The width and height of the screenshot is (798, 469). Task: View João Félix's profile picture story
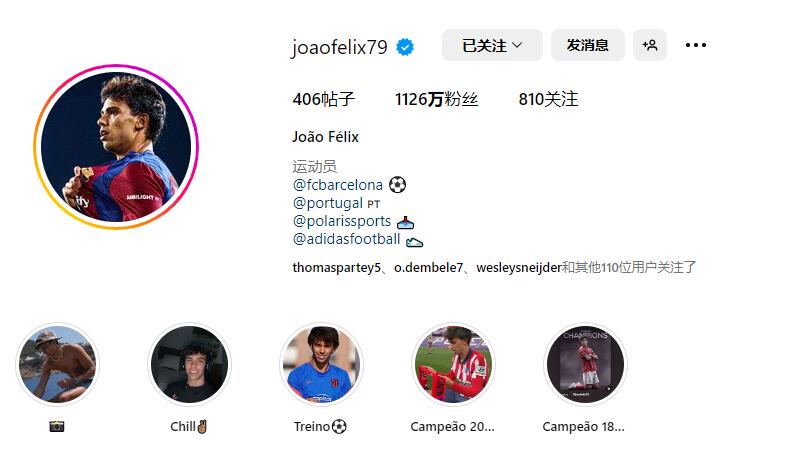[117, 147]
